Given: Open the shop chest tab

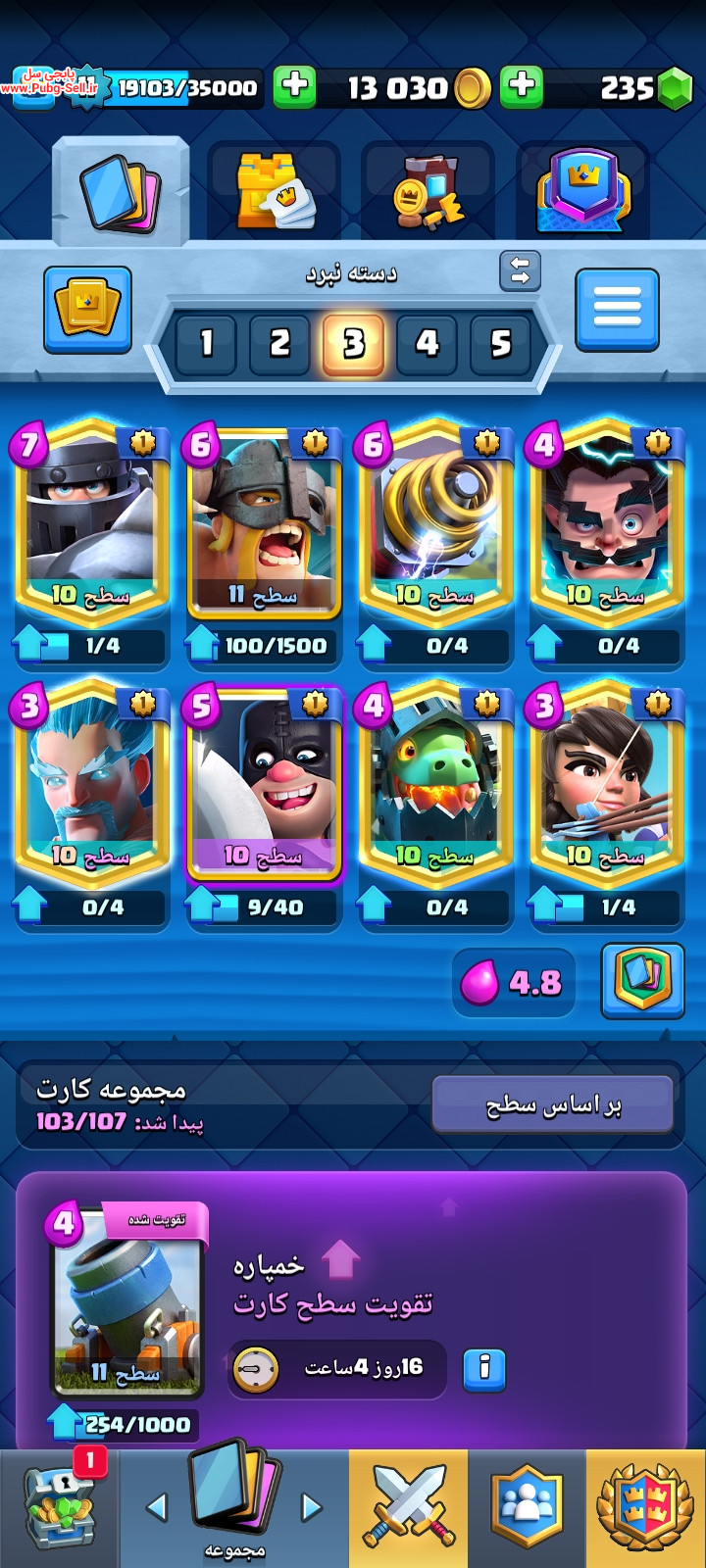Looking at the screenshot, I should [60, 1505].
